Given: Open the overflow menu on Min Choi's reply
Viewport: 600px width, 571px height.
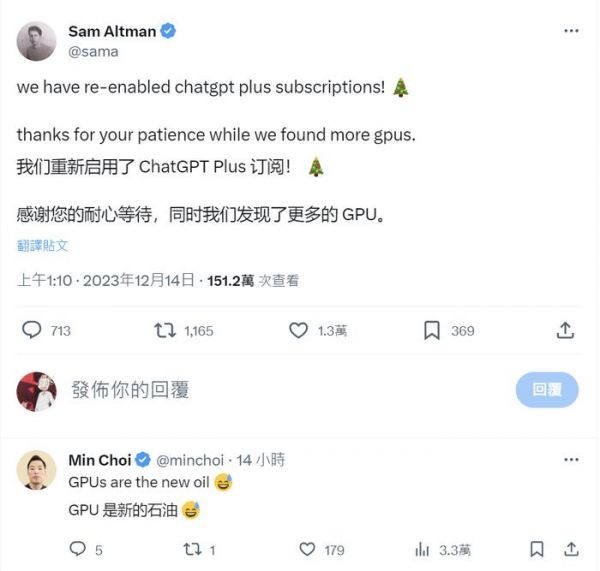Looking at the screenshot, I should [x=571, y=459].
